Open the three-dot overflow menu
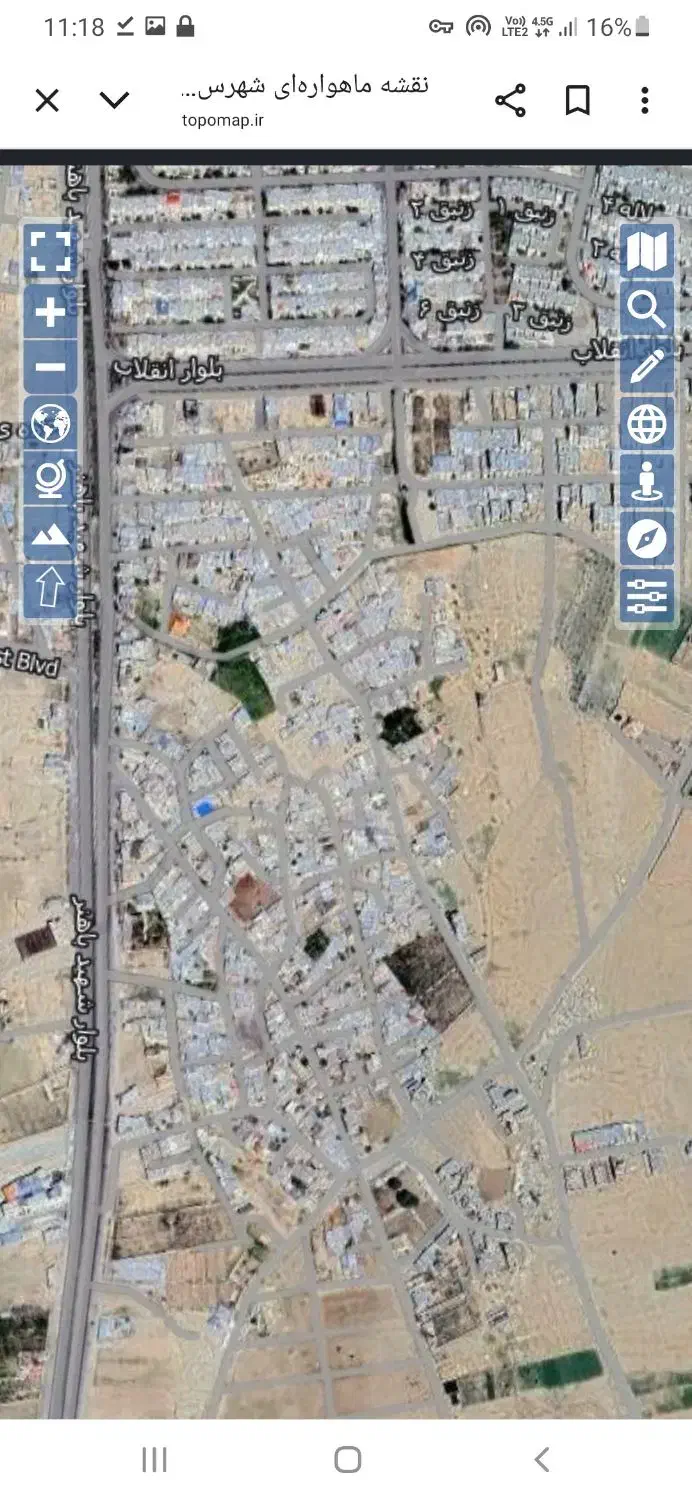This screenshot has height=1500, width=692. coord(645,100)
